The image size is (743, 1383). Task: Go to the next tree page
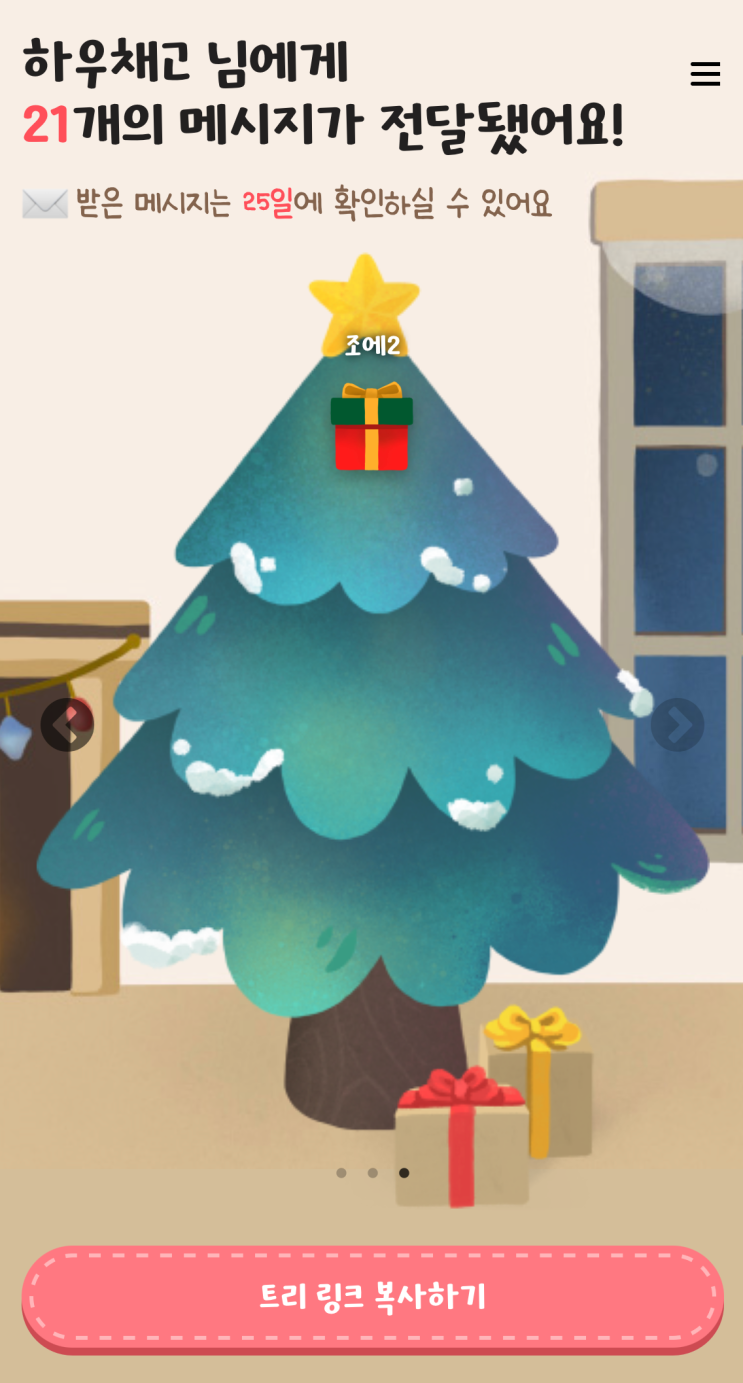click(x=677, y=725)
